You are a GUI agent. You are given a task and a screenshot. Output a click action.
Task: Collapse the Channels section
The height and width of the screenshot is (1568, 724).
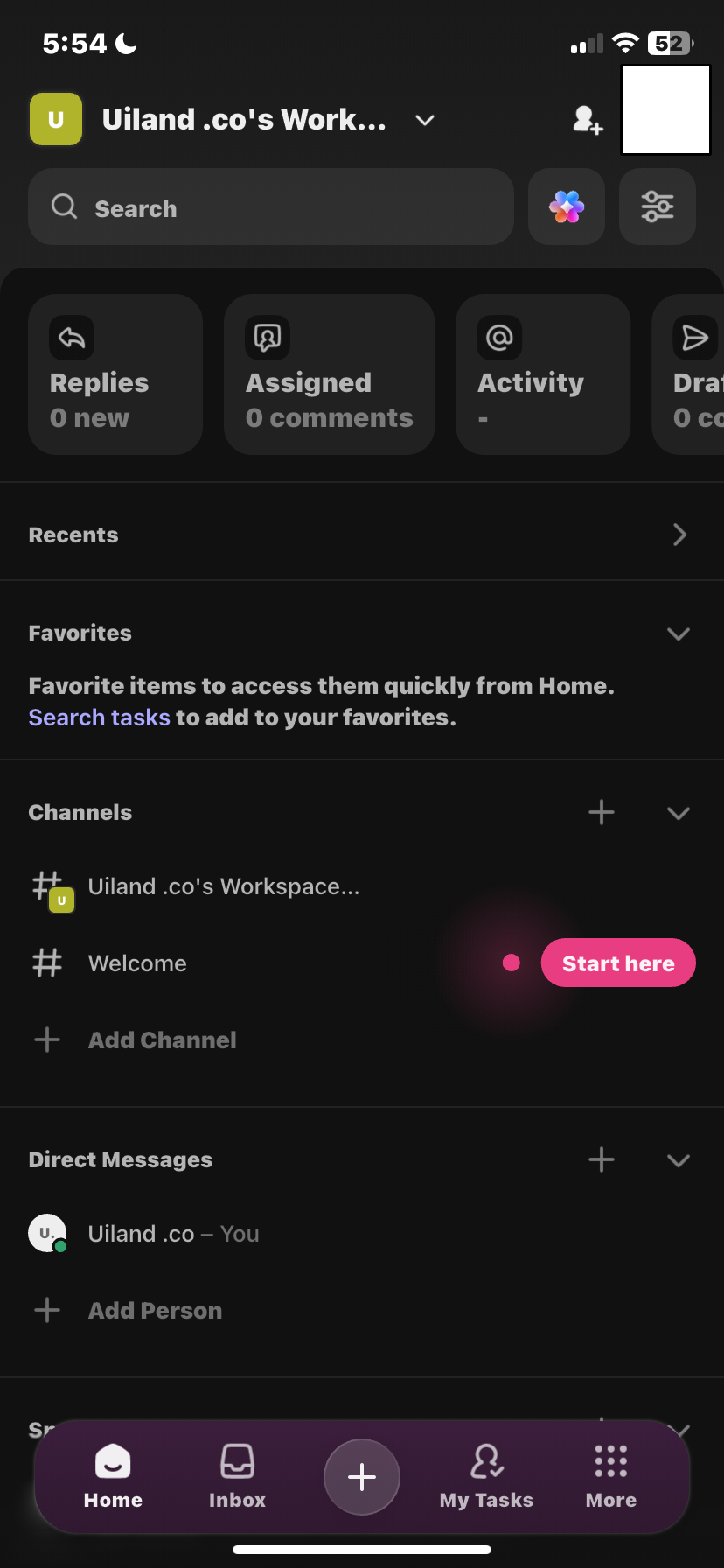click(678, 812)
